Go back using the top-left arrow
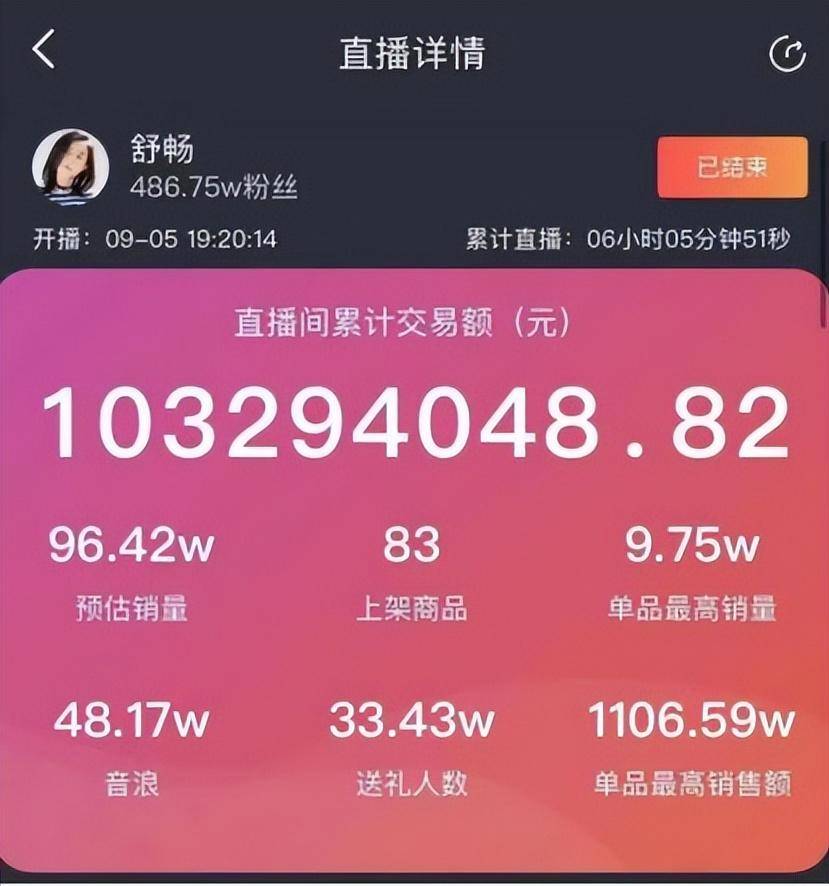Image resolution: width=829 pixels, height=886 pixels. click(x=43, y=49)
